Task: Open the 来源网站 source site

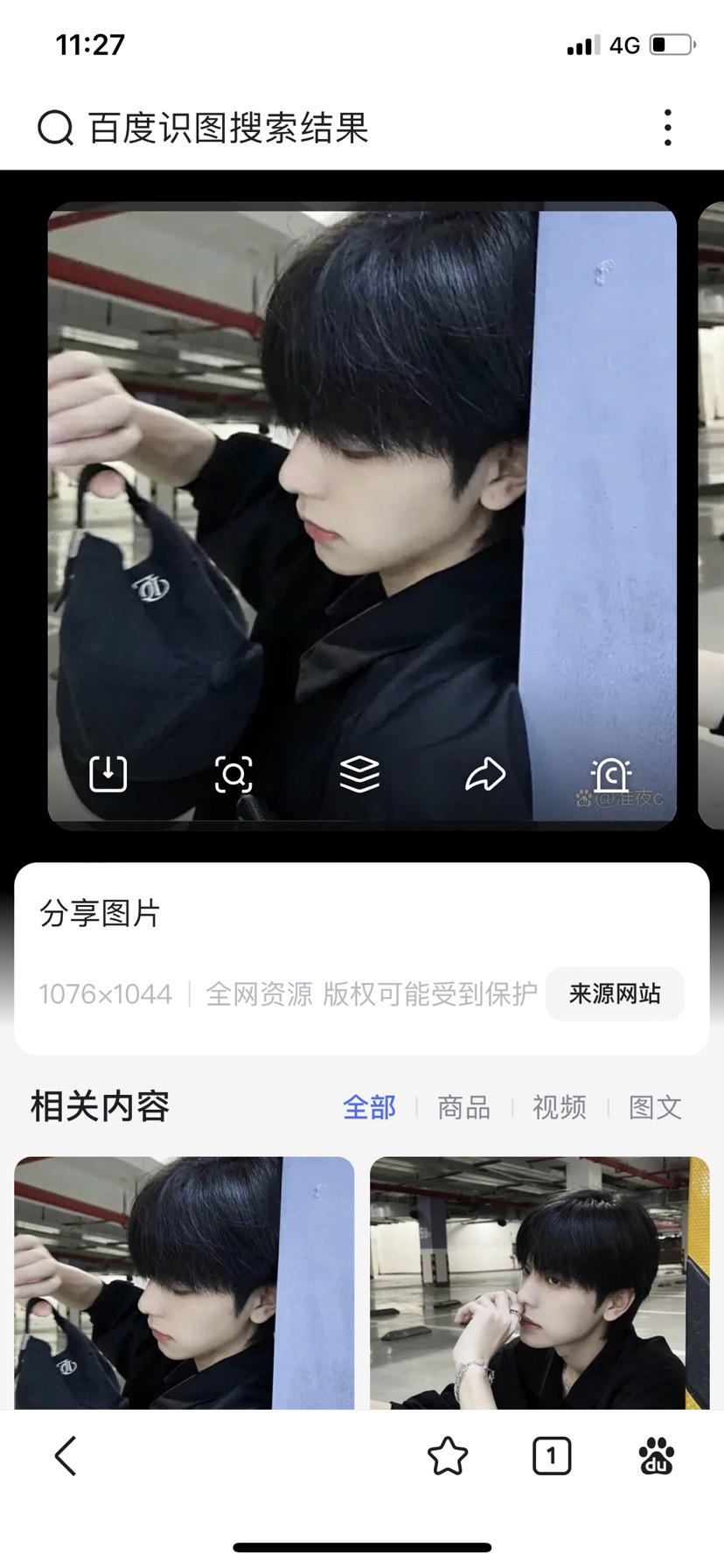Action: coord(615,993)
